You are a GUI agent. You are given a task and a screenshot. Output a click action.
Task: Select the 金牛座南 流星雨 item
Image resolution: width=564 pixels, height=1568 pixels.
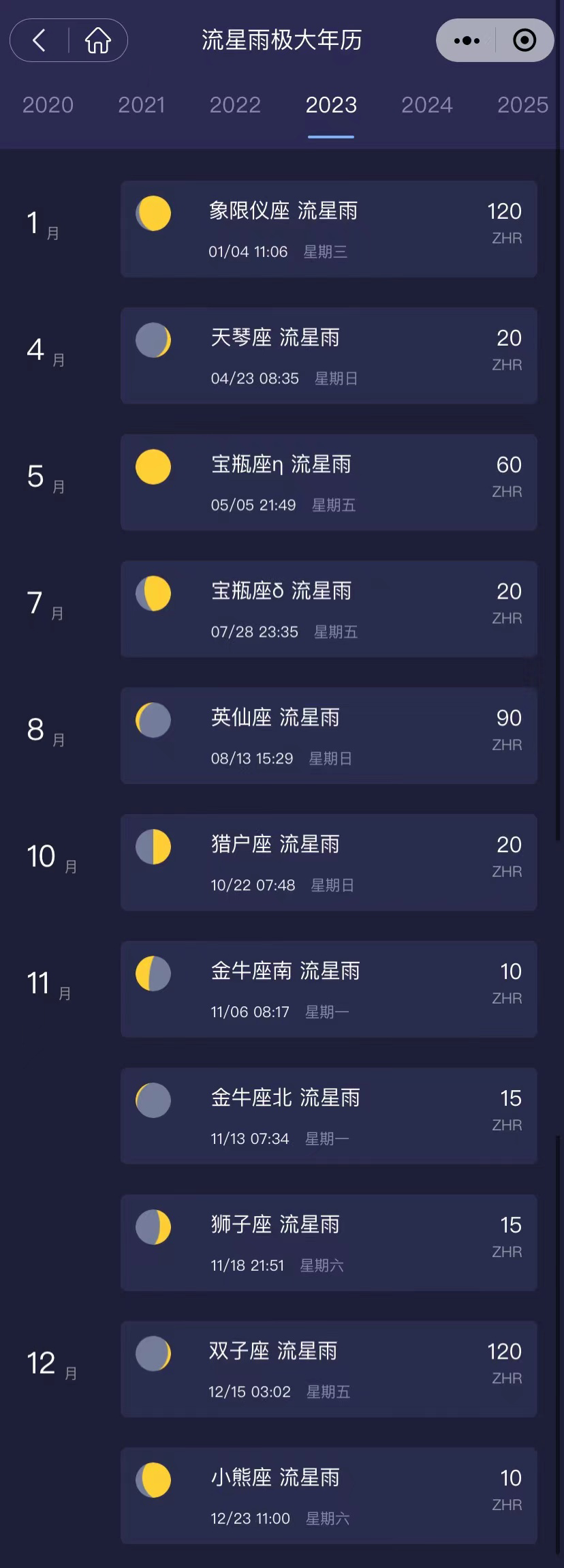[x=329, y=989]
